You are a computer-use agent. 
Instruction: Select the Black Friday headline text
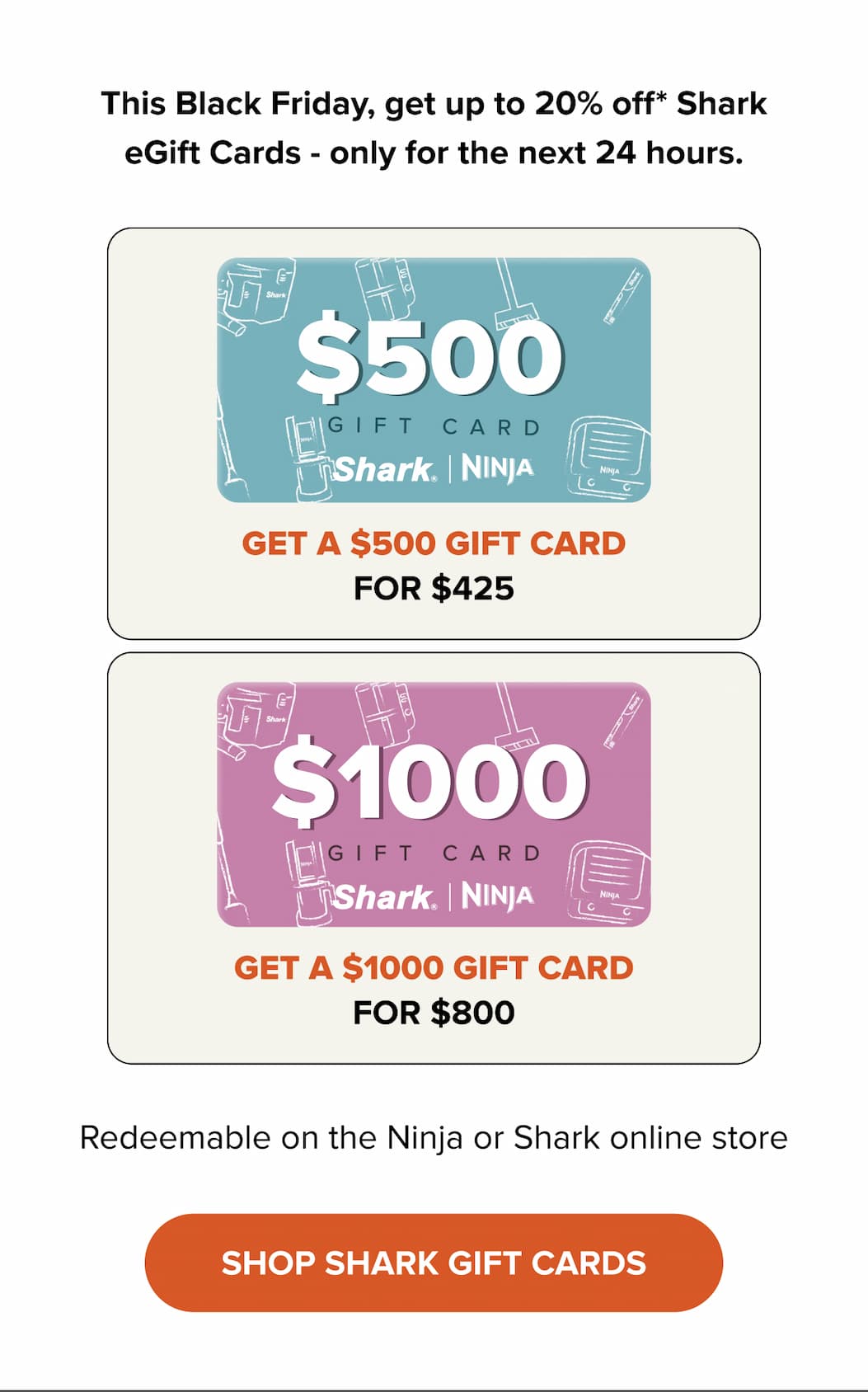click(x=434, y=126)
